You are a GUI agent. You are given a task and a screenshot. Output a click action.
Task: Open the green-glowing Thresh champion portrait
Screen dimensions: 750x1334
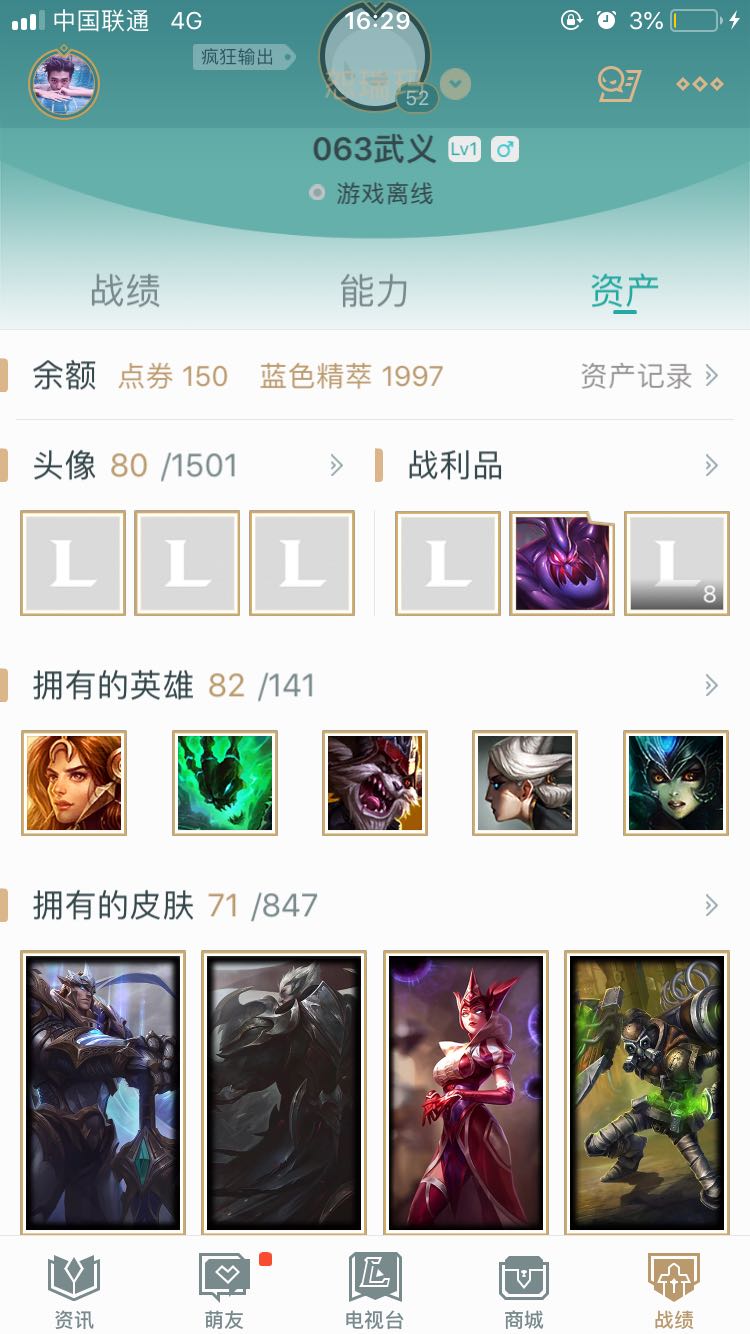pos(225,783)
